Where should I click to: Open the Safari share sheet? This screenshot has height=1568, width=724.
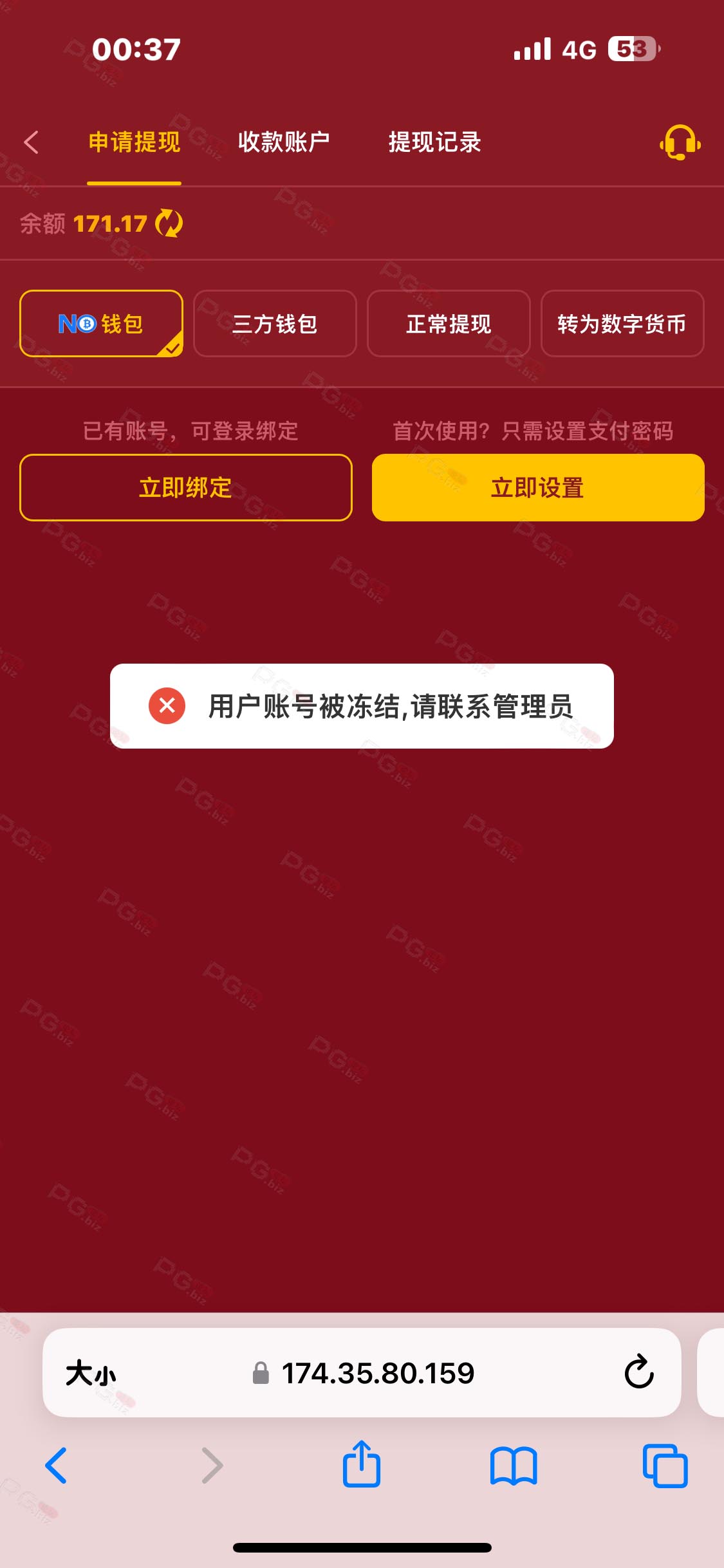click(362, 1464)
